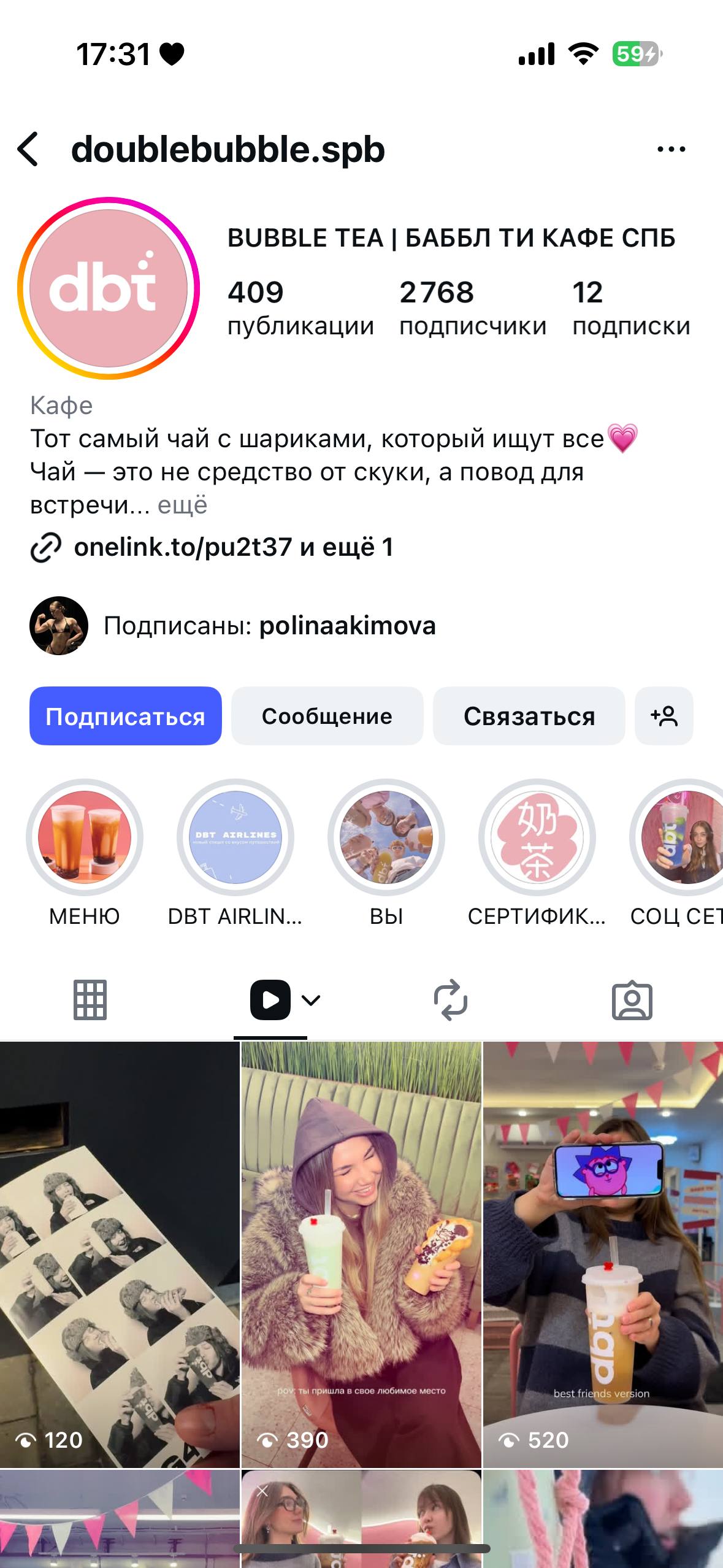Open the Reels tab icon
Viewport: 723px width, 1568px height.
(x=271, y=1000)
